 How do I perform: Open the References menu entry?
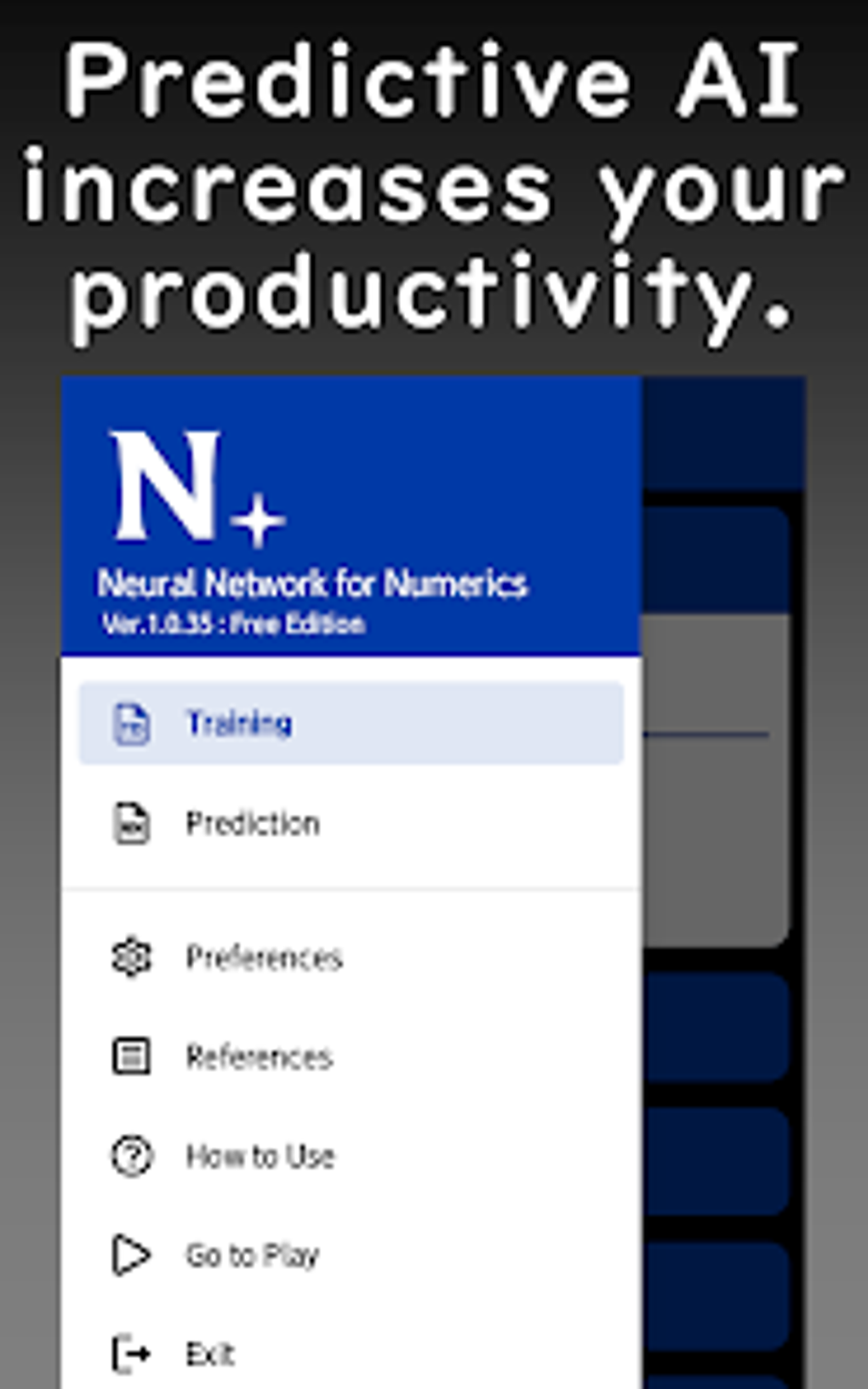tap(258, 1057)
